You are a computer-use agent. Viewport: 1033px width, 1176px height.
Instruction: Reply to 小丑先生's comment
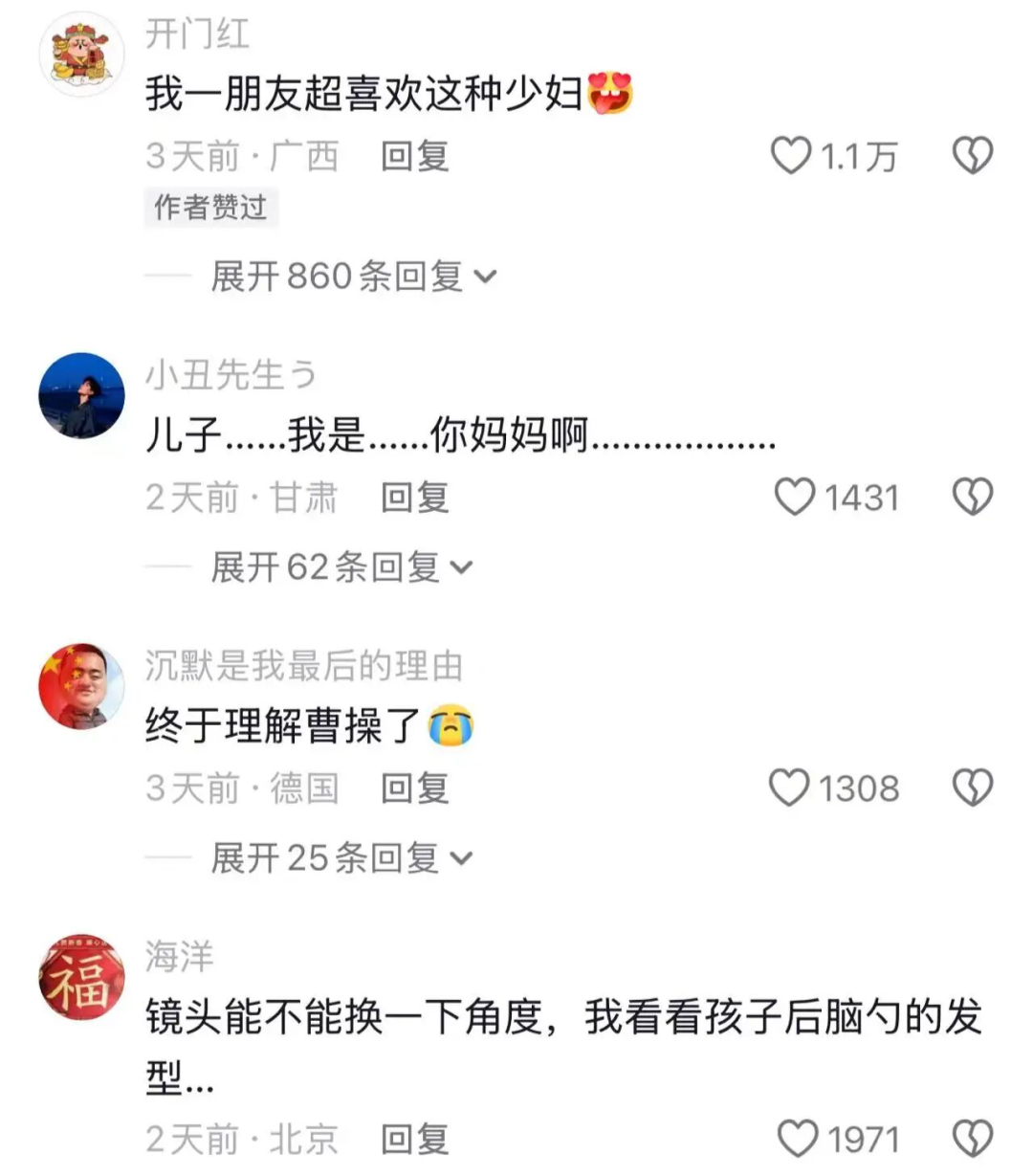click(414, 498)
